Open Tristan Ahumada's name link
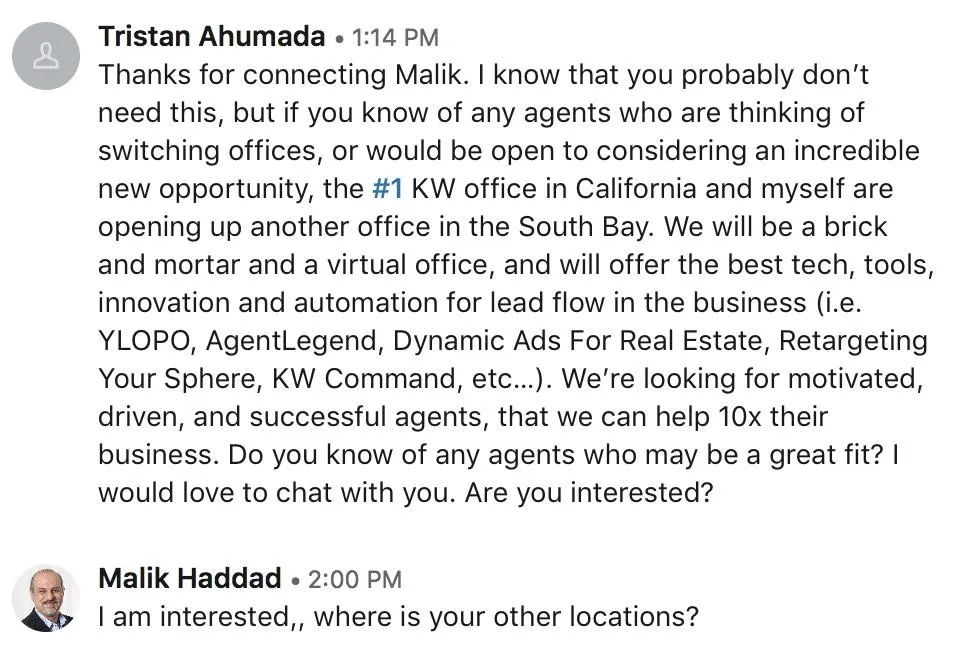Screen dimensions: 960x658 click(212, 37)
